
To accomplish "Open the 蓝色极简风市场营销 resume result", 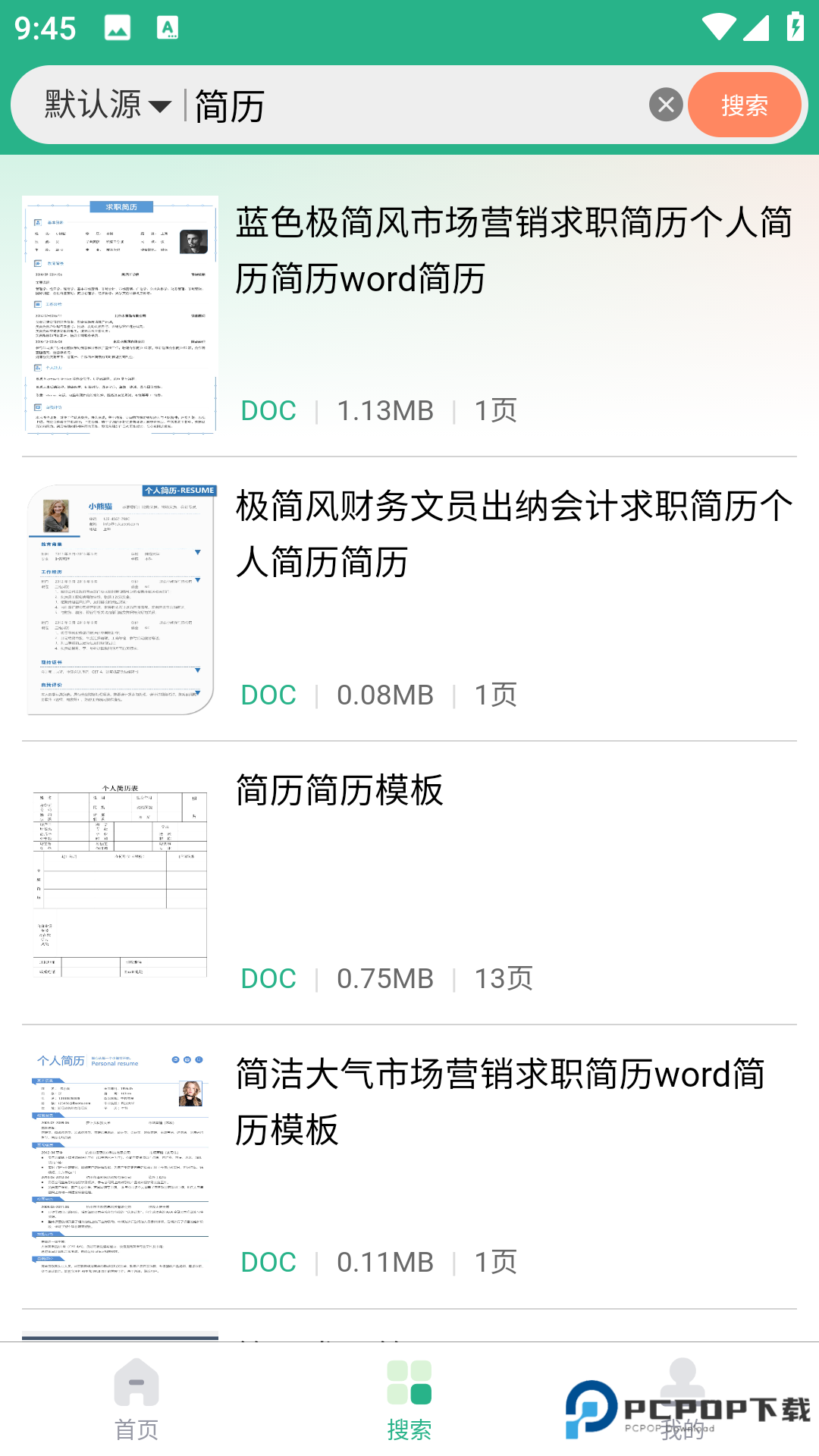I will click(x=513, y=250).
